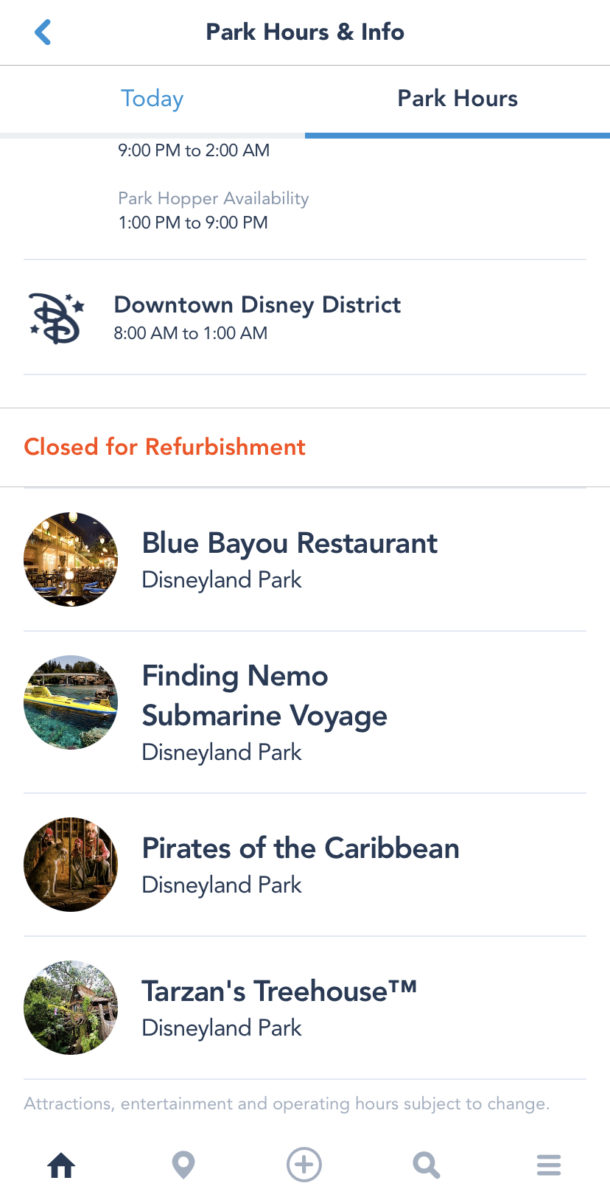Image resolution: width=610 pixels, height=1200 pixels.
Task: Open Downtown Disney District details
Action: 257,317
